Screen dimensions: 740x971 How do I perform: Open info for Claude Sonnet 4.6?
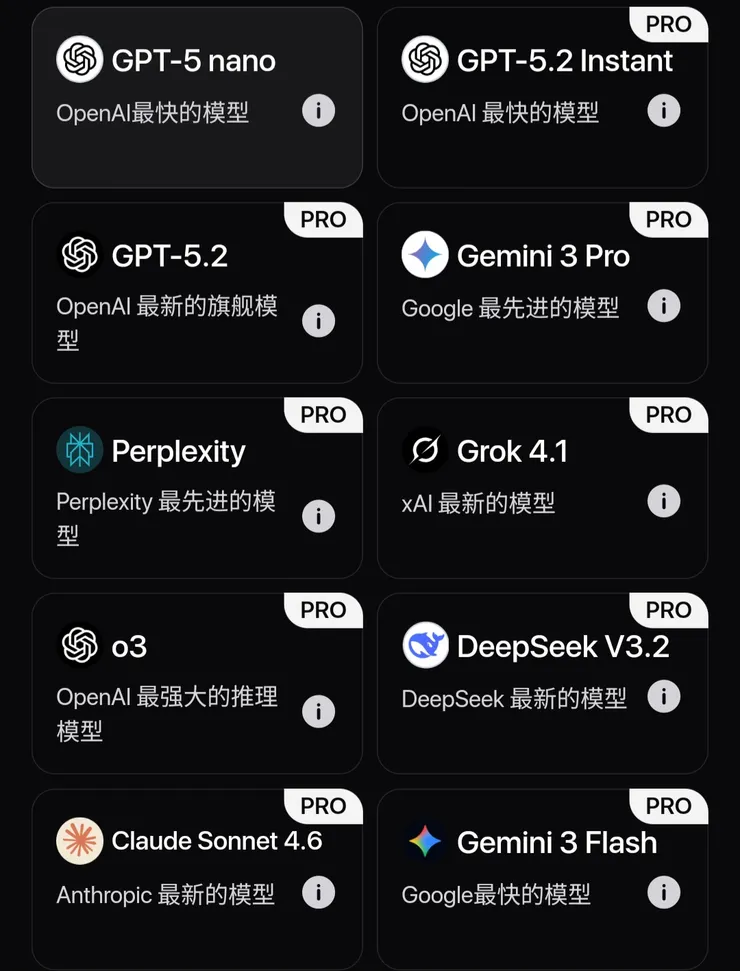pyautogui.click(x=318, y=892)
